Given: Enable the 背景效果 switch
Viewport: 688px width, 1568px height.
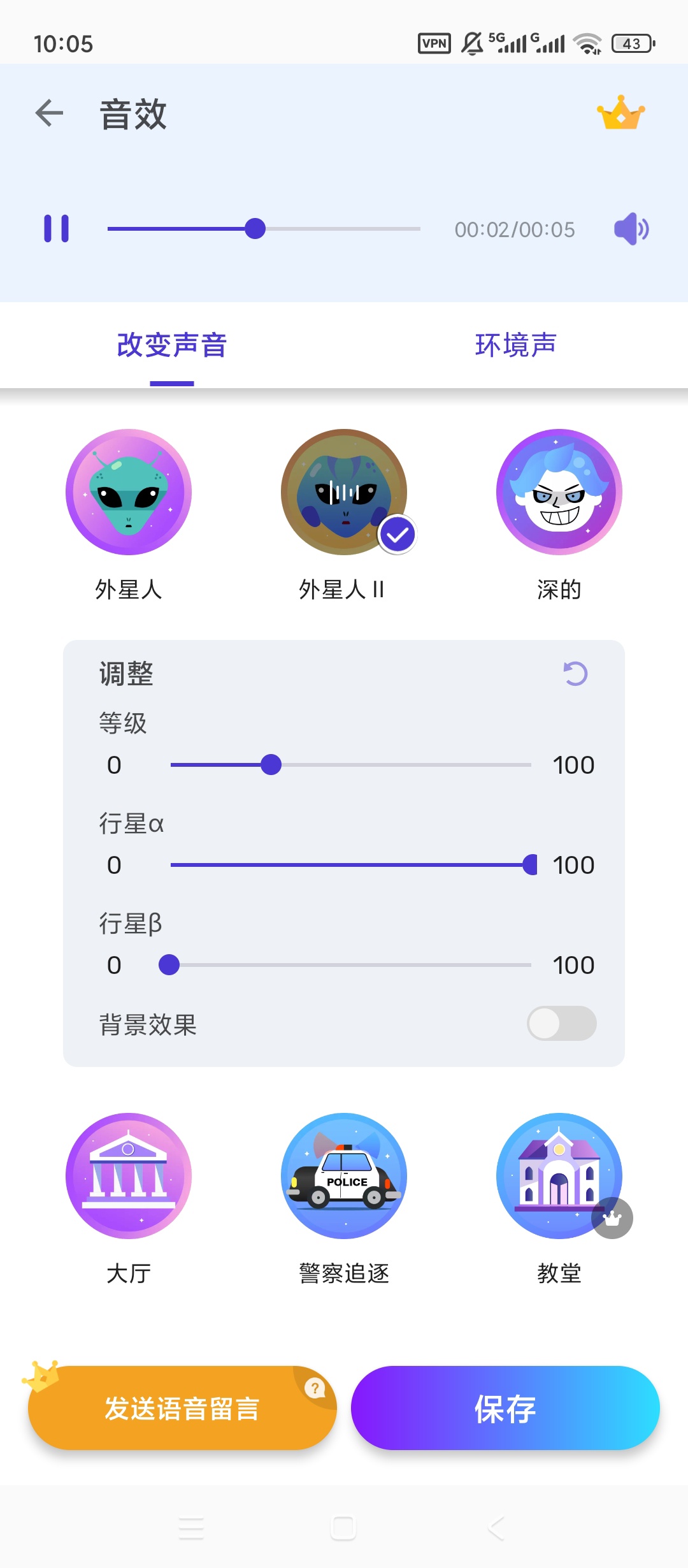Looking at the screenshot, I should click(562, 1024).
